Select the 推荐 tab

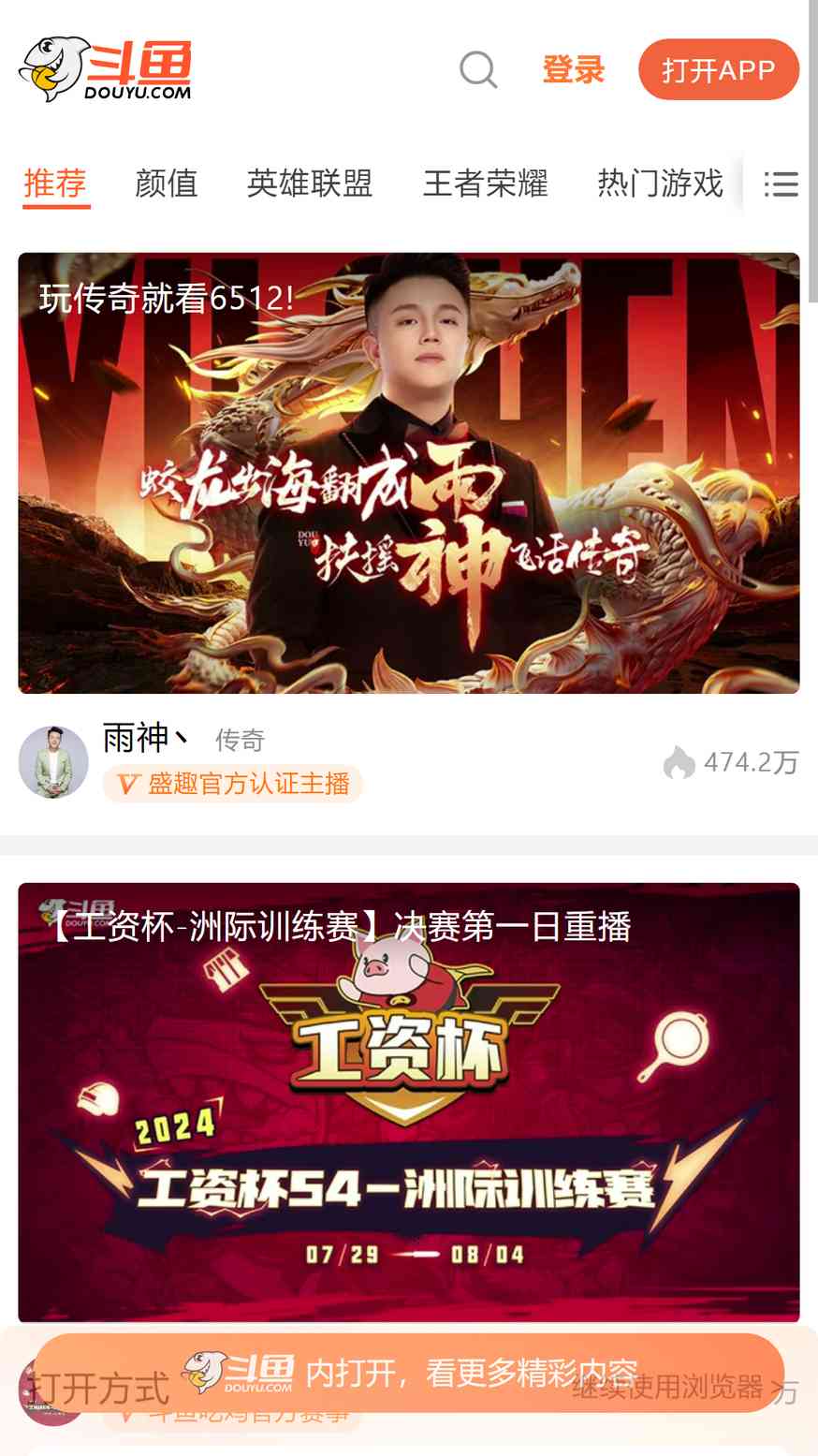tap(55, 184)
